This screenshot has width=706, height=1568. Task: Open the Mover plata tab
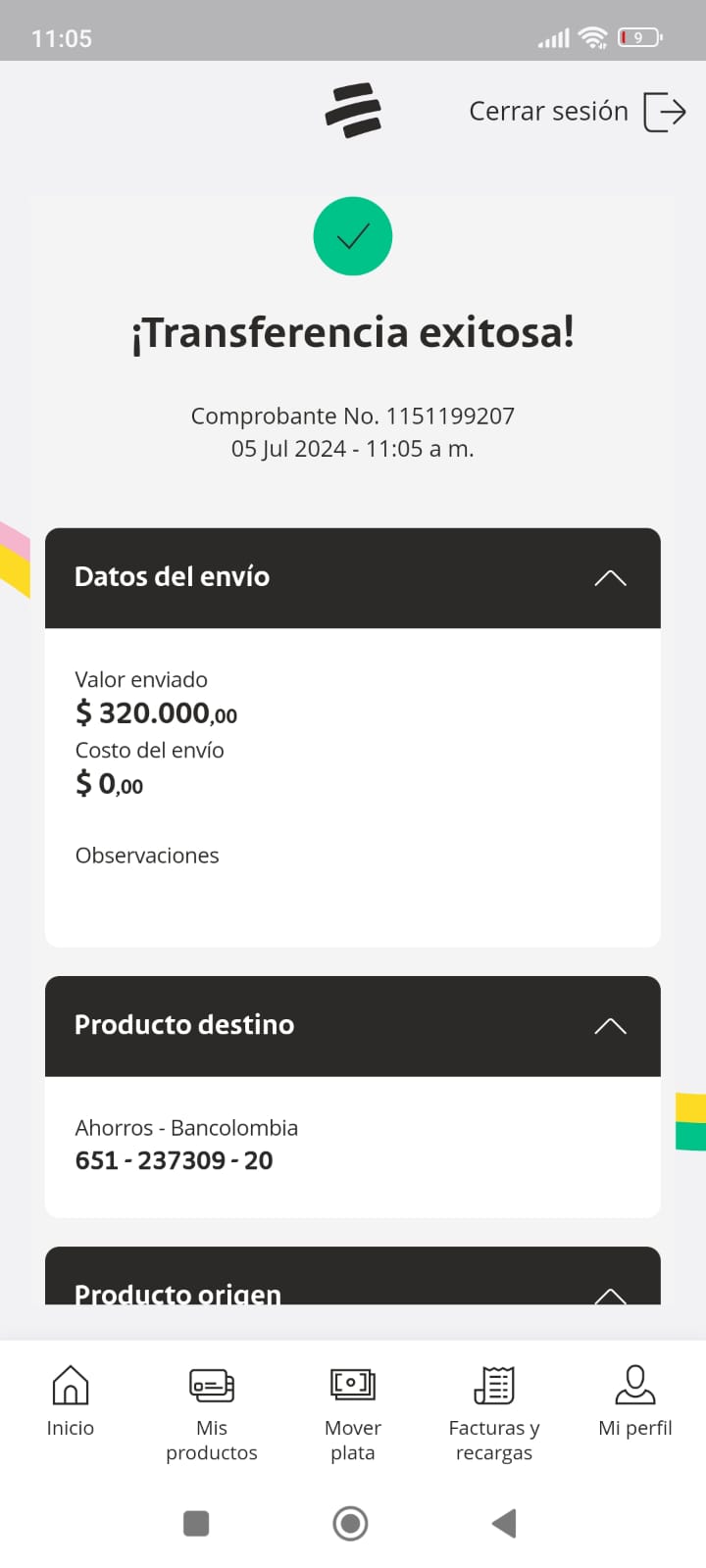coord(353,1411)
